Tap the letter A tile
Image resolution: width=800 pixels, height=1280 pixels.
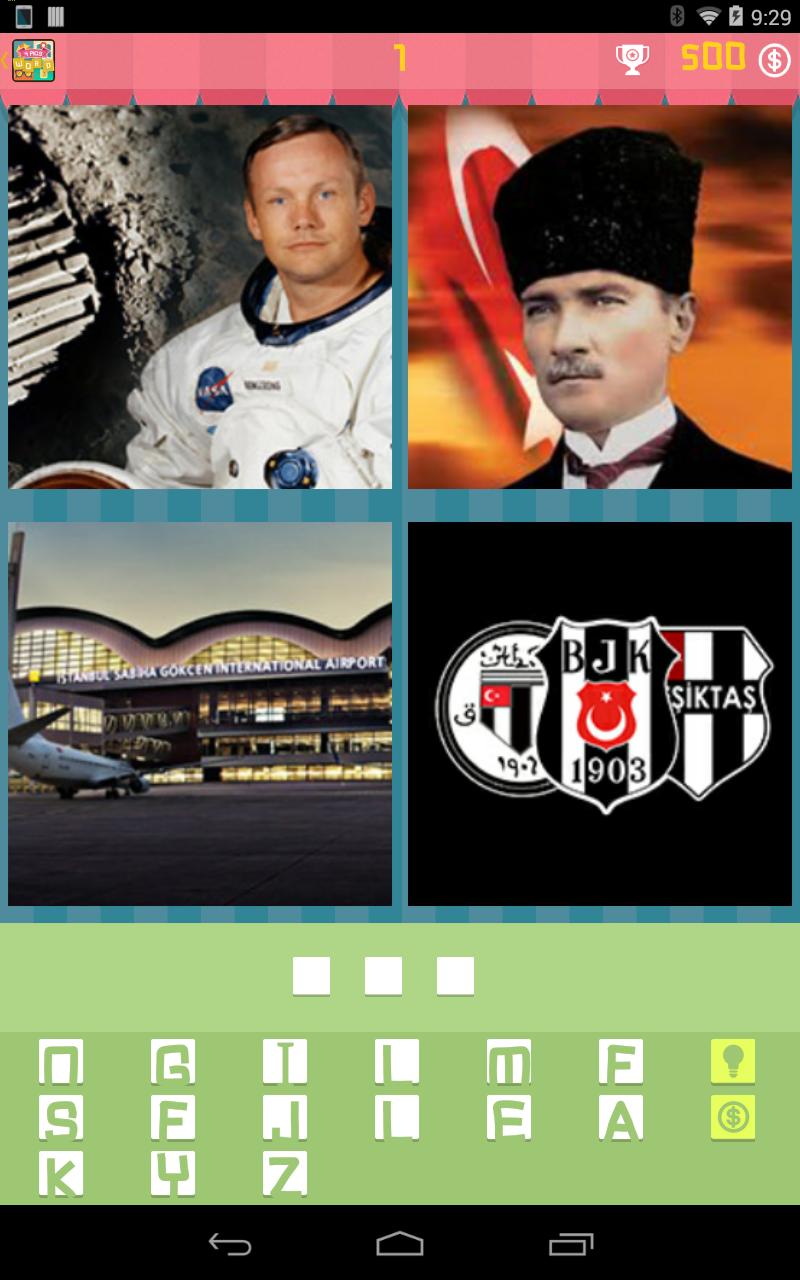pyautogui.click(x=621, y=1118)
